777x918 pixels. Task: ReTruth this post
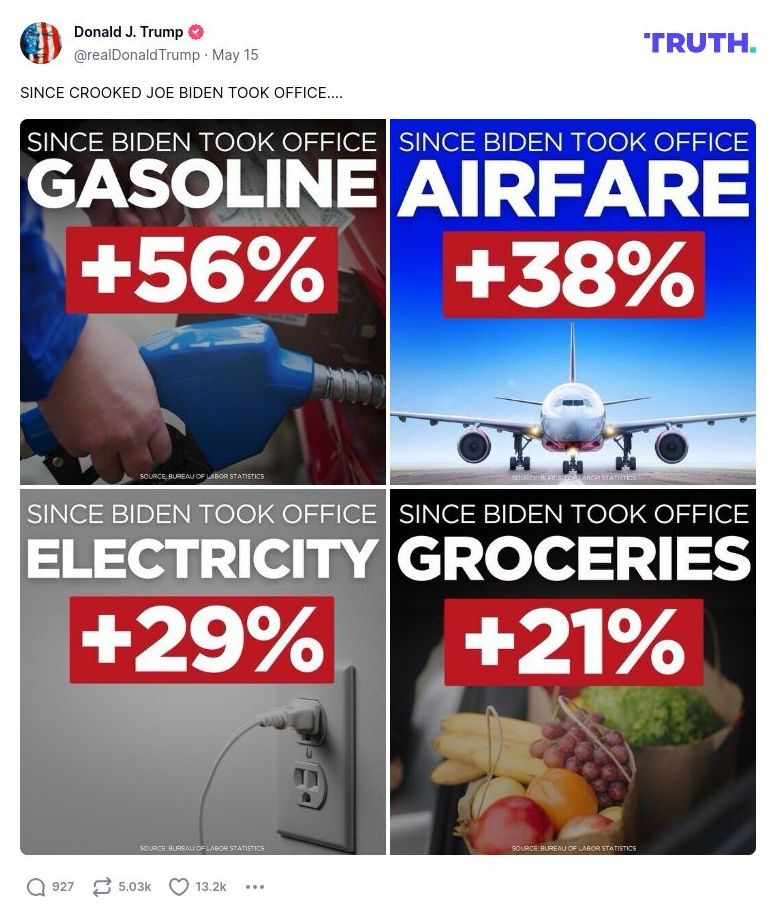[x=102, y=886]
